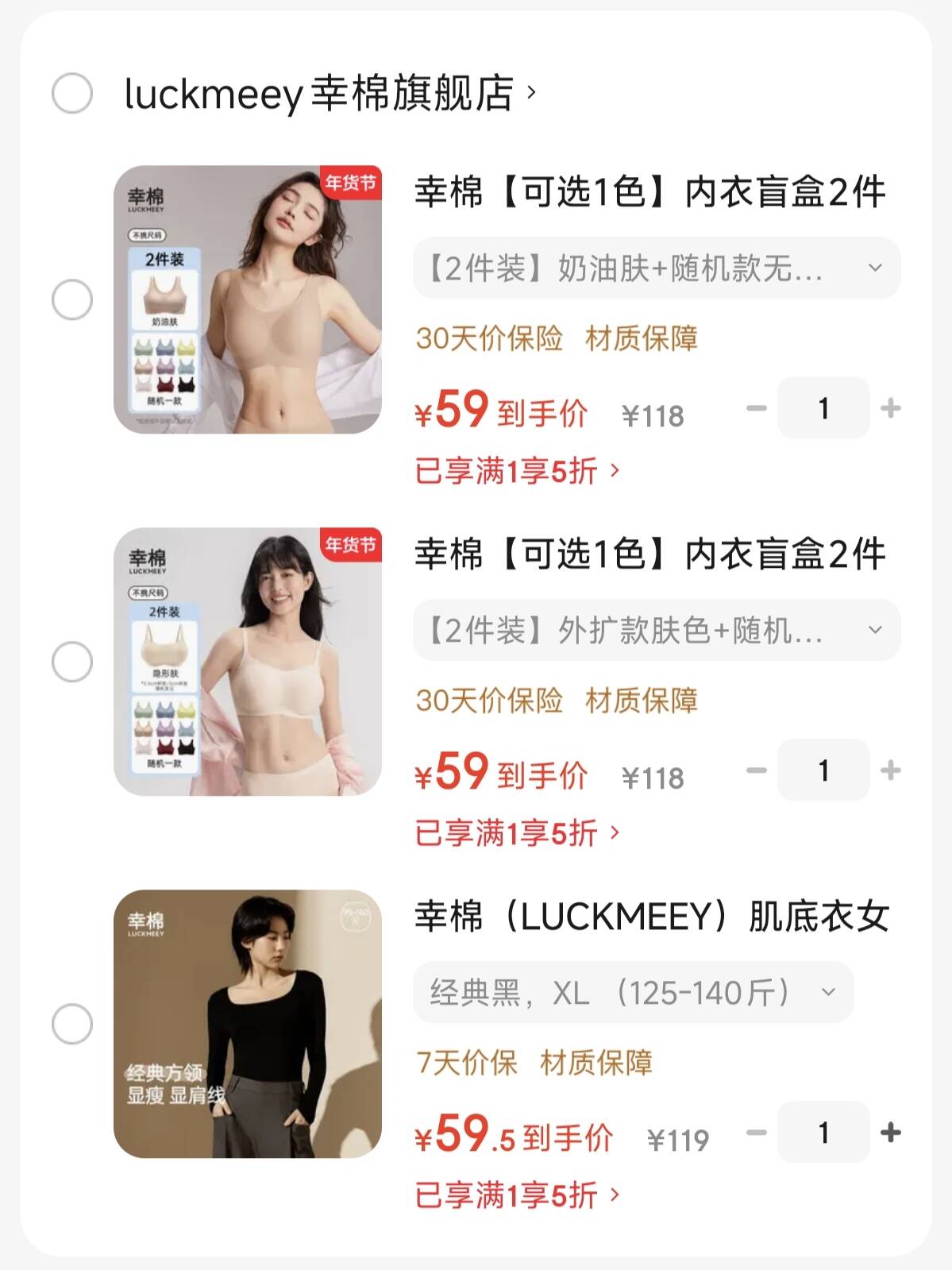Edit quantity field of the second blind box
The height and width of the screenshot is (1270, 952).
(x=823, y=771)
